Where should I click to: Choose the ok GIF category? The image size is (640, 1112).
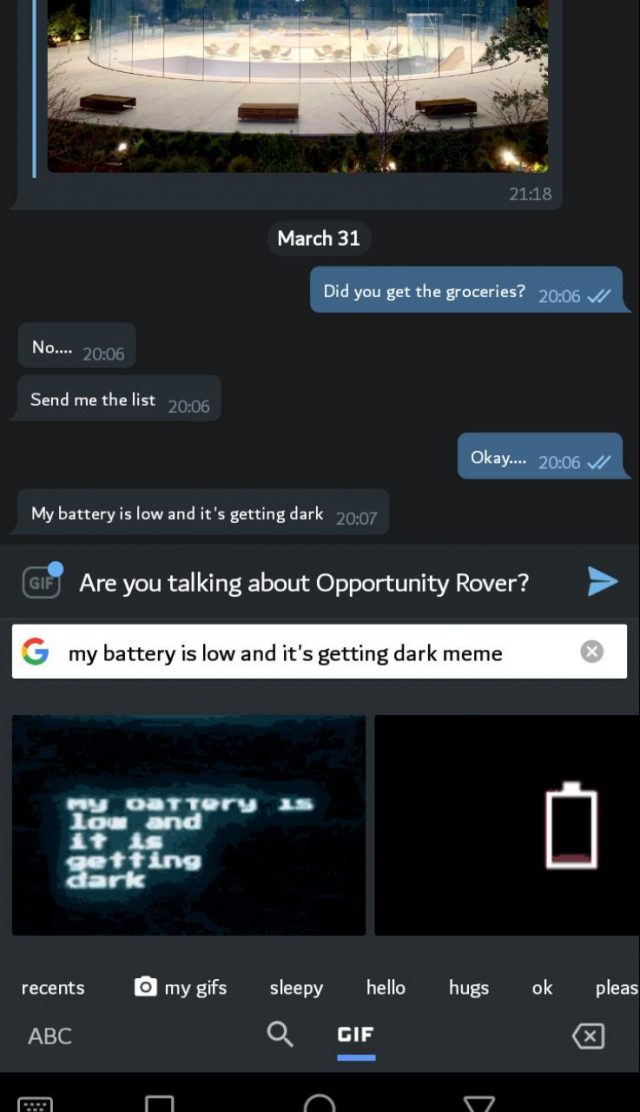tap(542, 987)
